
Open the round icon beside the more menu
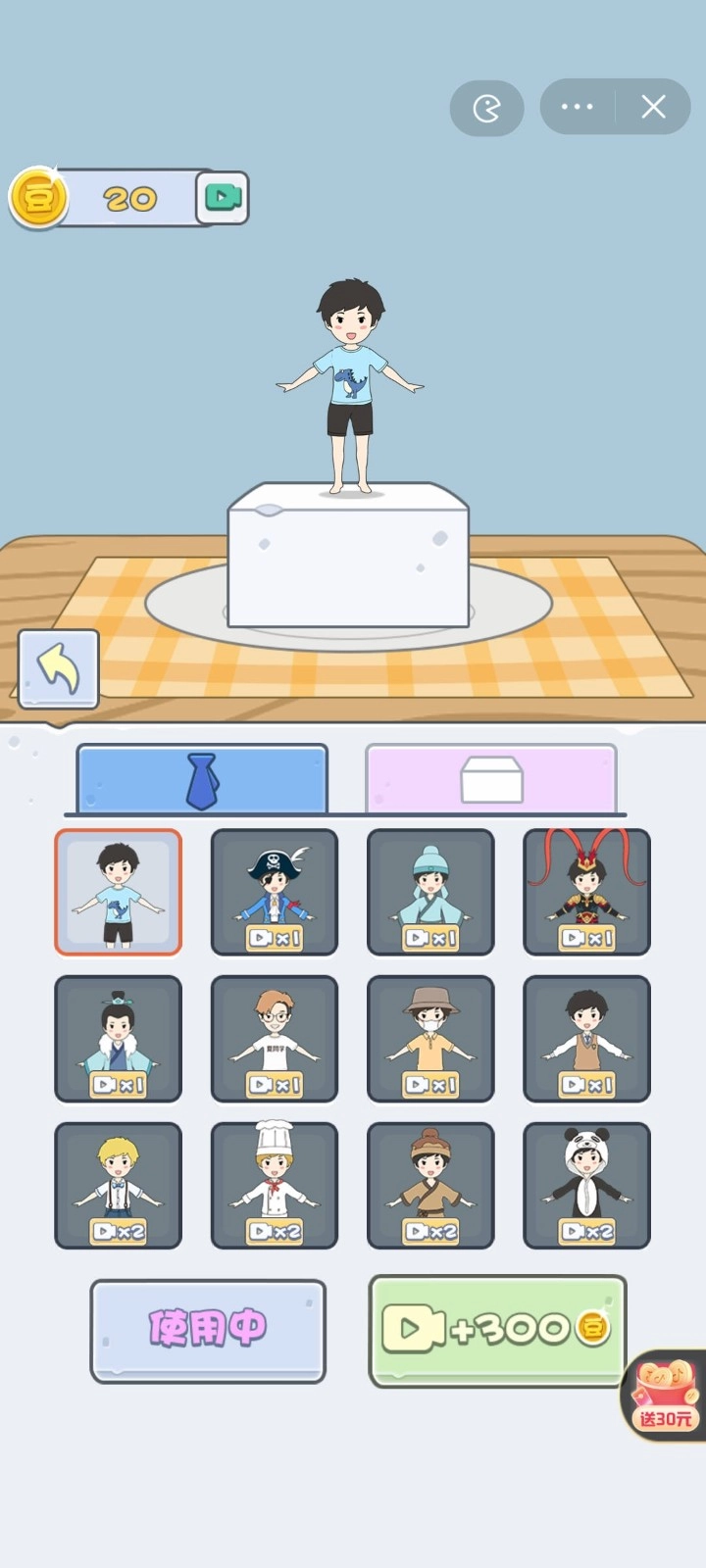pyautogui.click(x=486, y=107)
